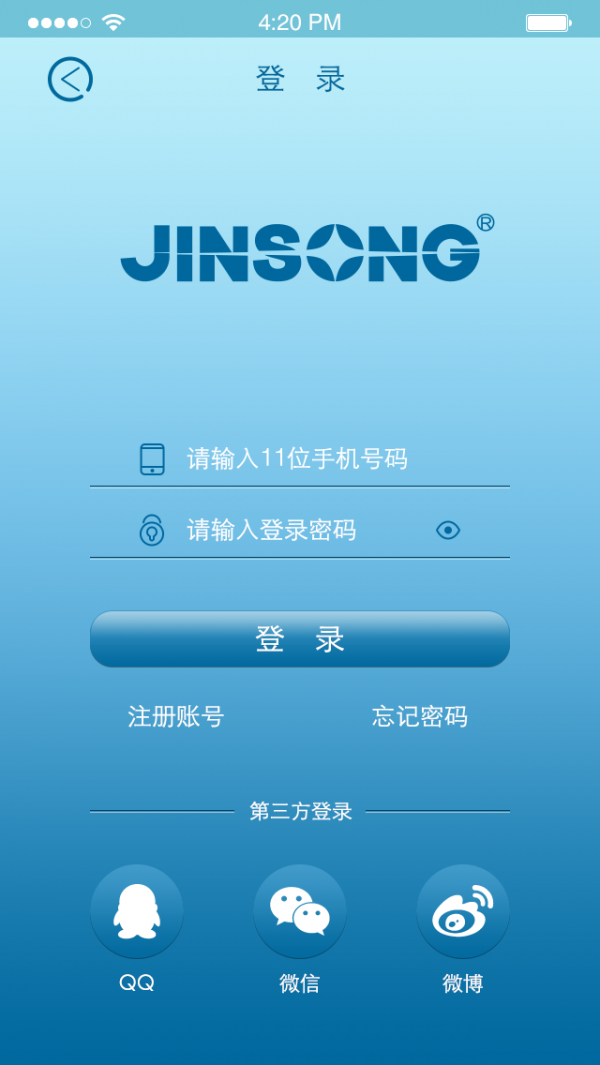Log in with QQ
Image resolution: width=600 pixels, height=1065 pixels.
point(137,911)
